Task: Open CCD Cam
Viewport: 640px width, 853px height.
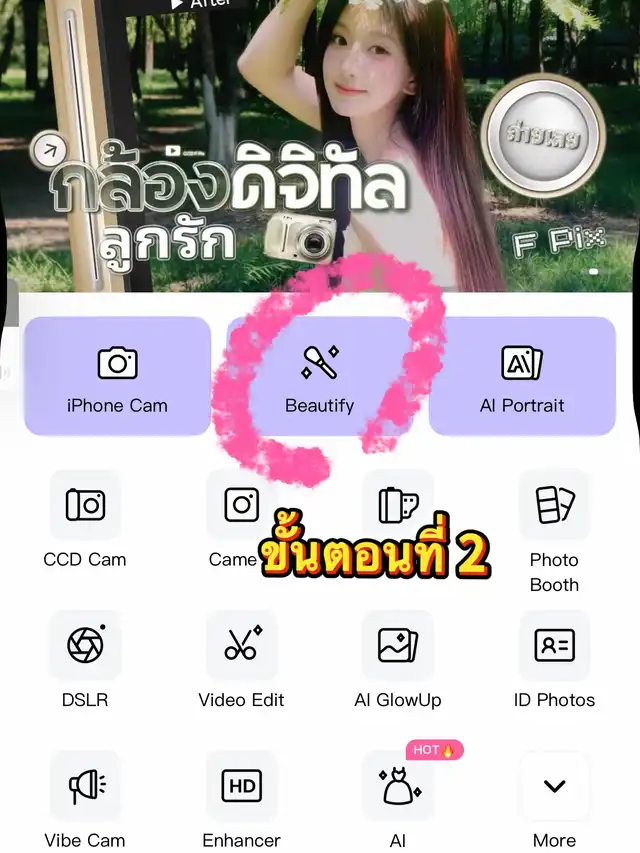Action: coord(85,506)
